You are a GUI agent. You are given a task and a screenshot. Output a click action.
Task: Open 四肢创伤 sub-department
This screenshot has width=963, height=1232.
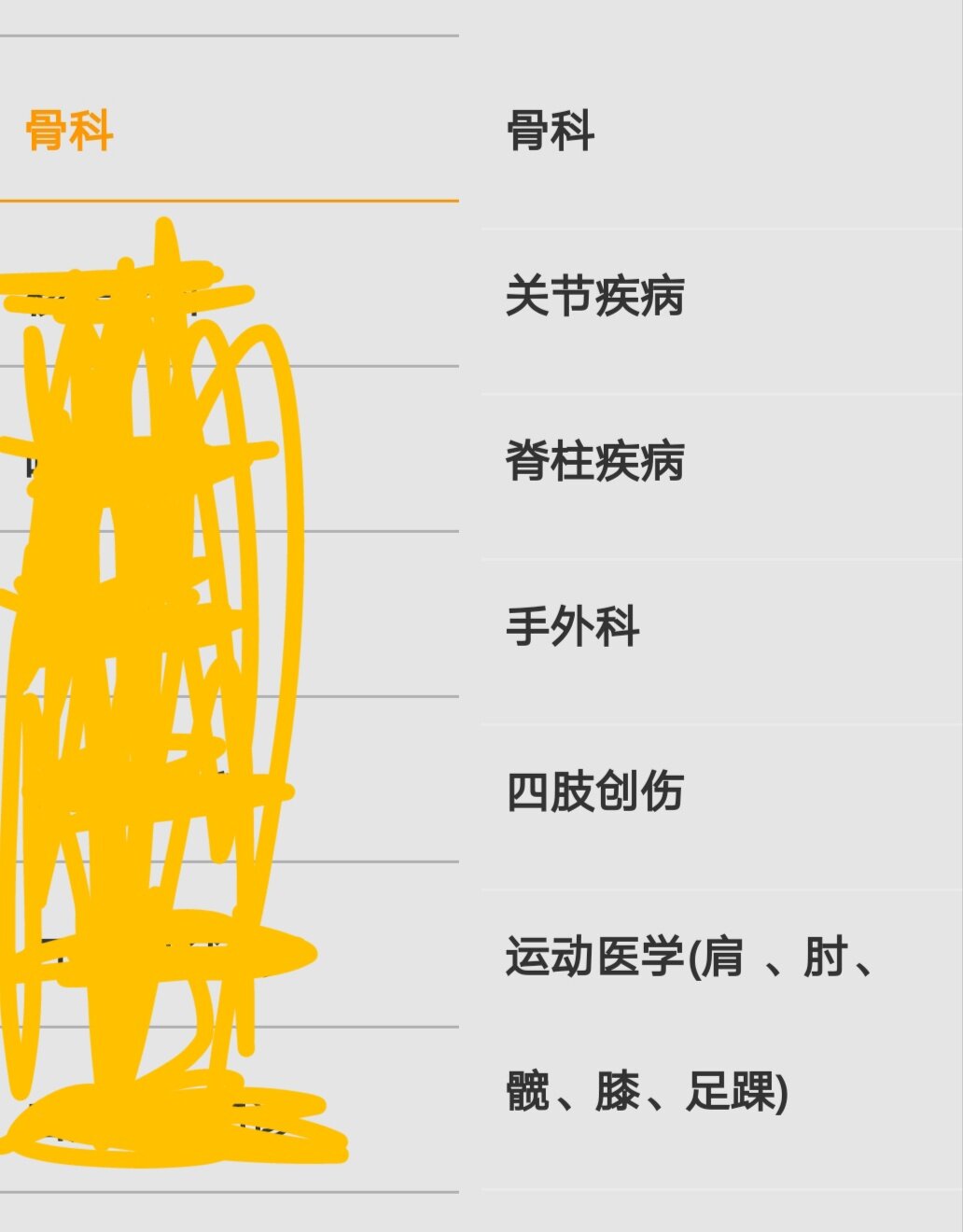595,791
